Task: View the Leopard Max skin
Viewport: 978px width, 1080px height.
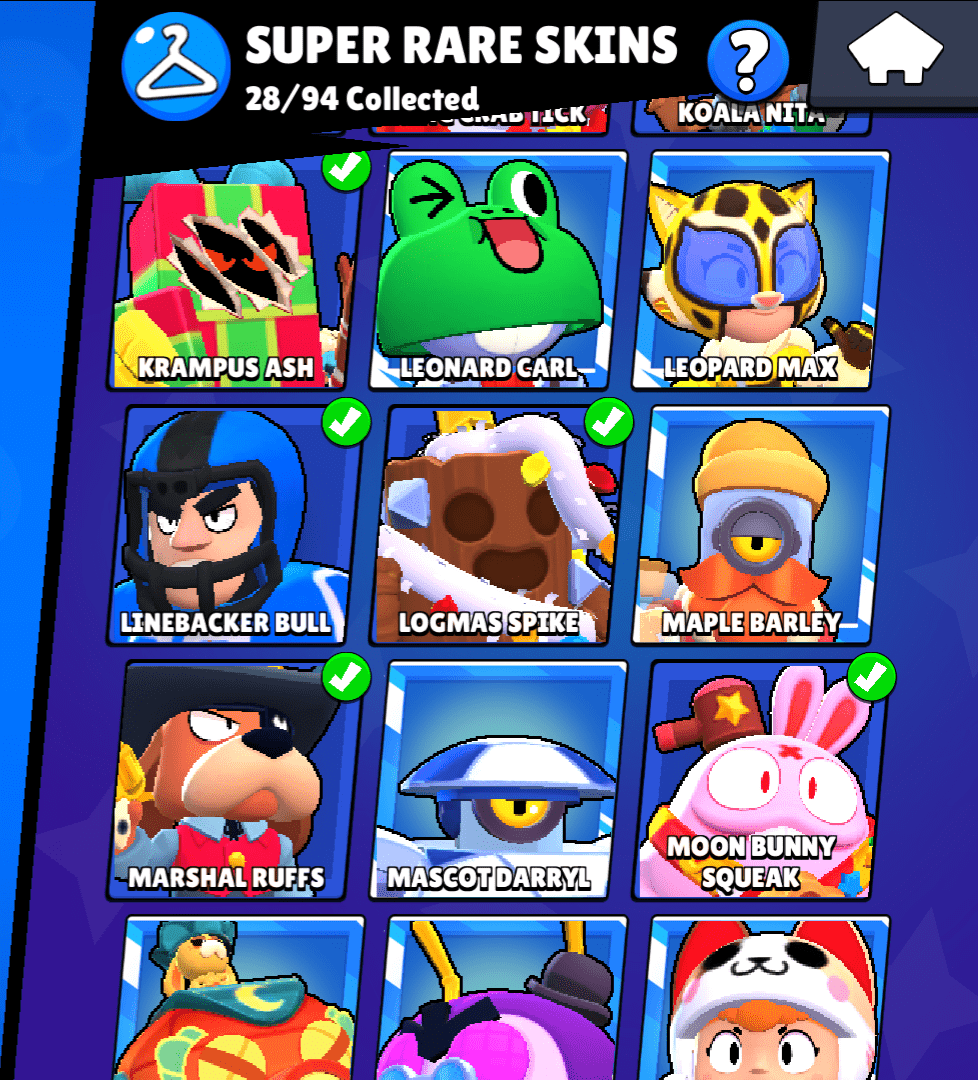Action: [x=760, y=270]
